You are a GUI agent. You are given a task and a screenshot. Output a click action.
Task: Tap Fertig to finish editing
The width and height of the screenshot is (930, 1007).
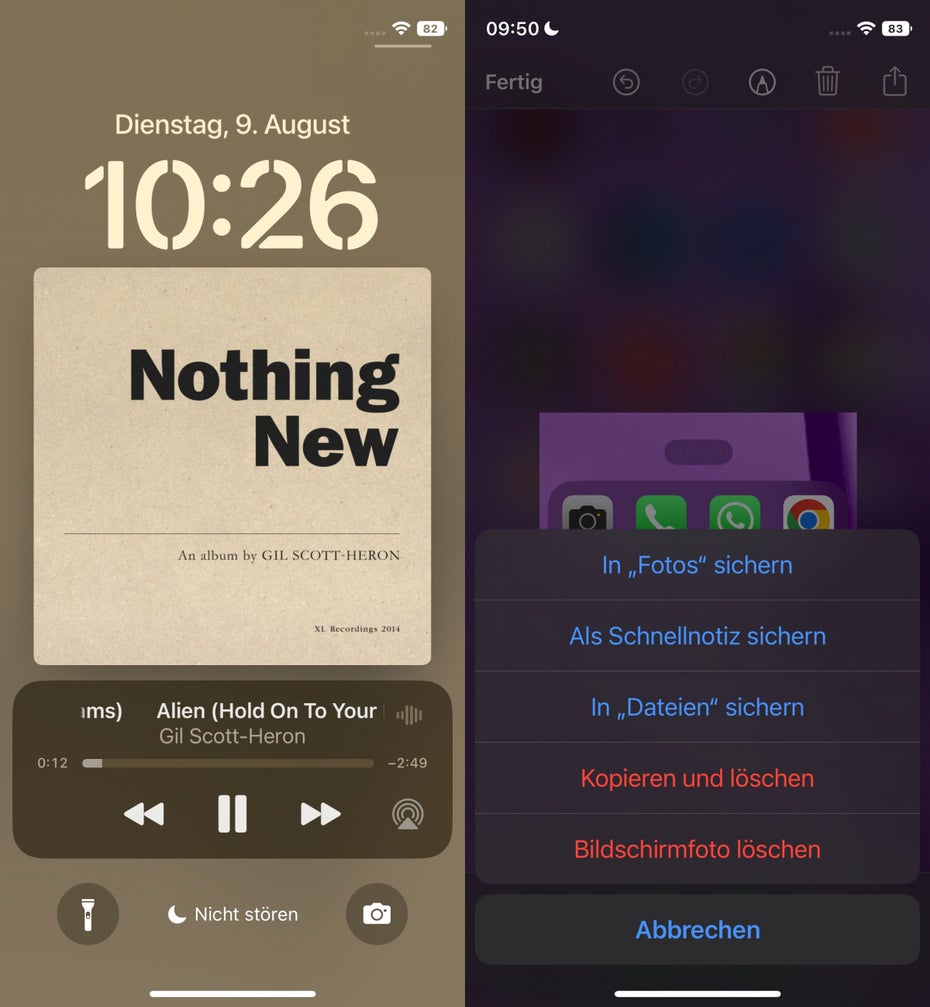pyautogui.click(x=514, y=82)
